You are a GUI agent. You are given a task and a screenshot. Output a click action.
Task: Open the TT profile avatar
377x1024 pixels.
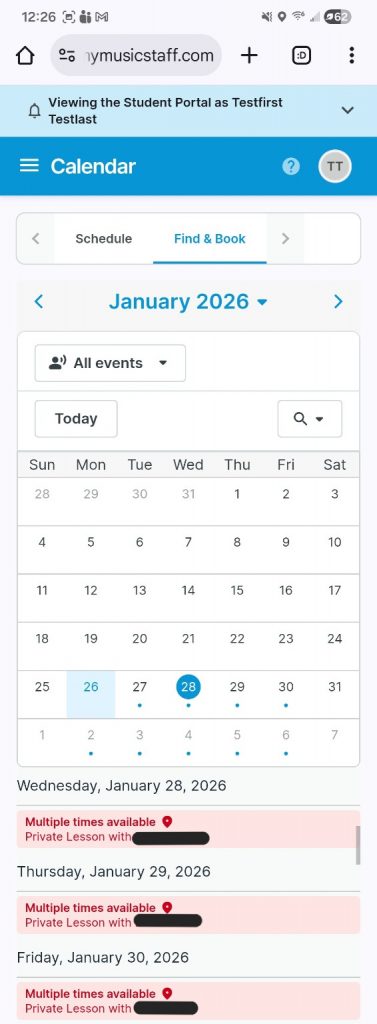tap(335, 167)
